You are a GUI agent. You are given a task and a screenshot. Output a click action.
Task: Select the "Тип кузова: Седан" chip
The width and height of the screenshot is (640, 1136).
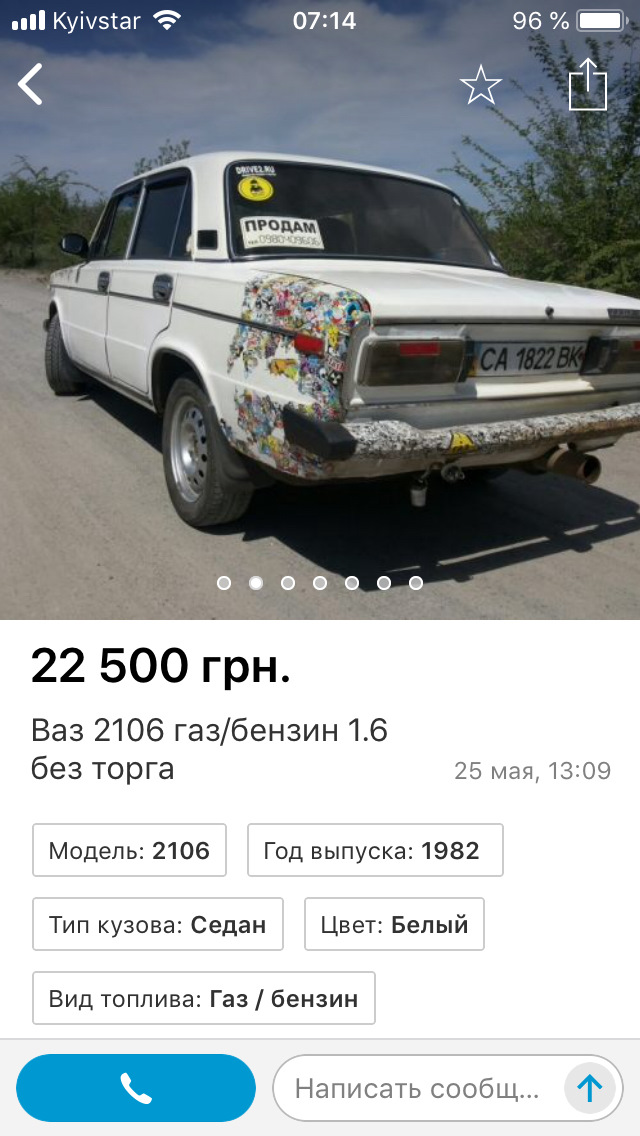(158, 924)
